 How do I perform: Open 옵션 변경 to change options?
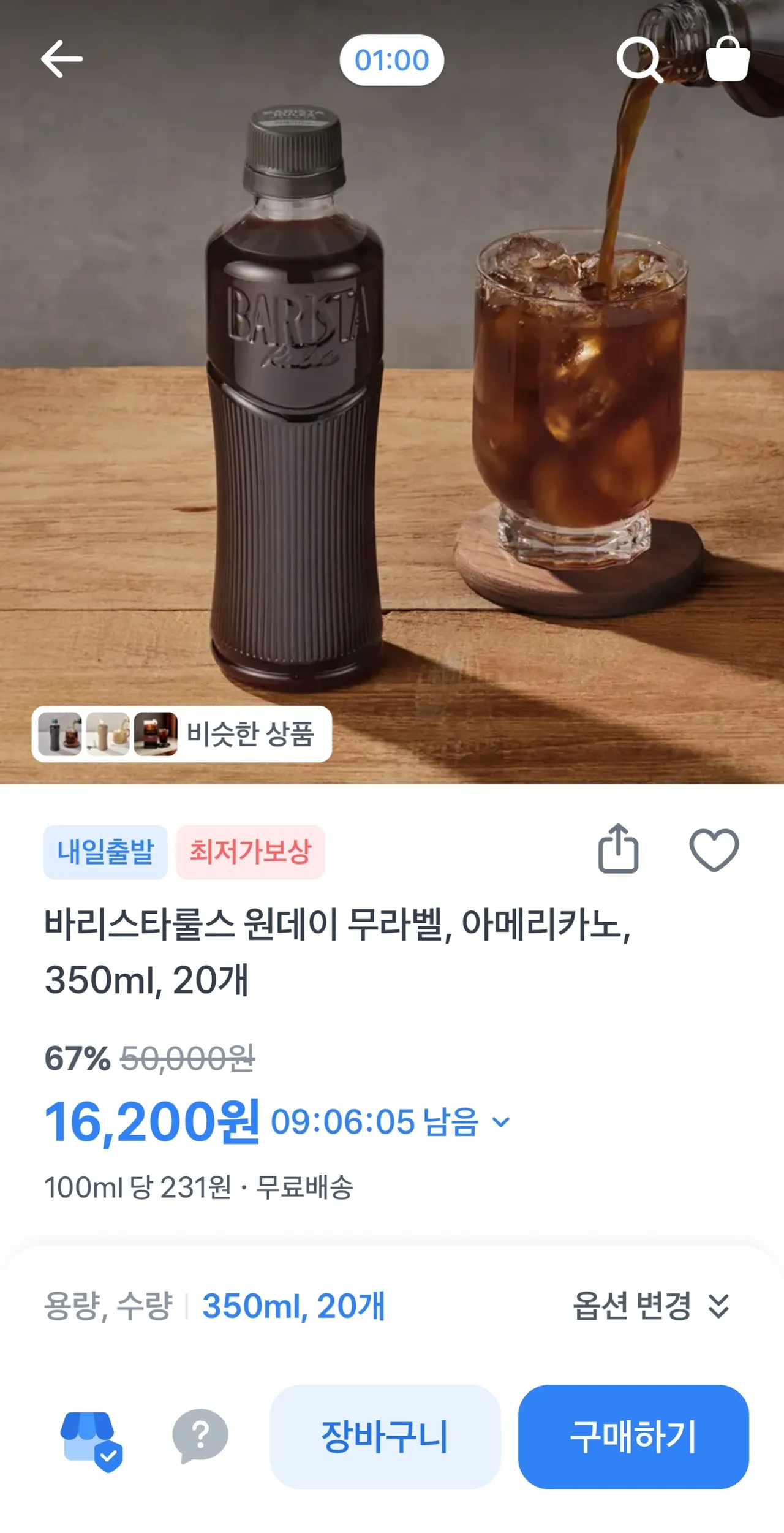coord(652,1306)
